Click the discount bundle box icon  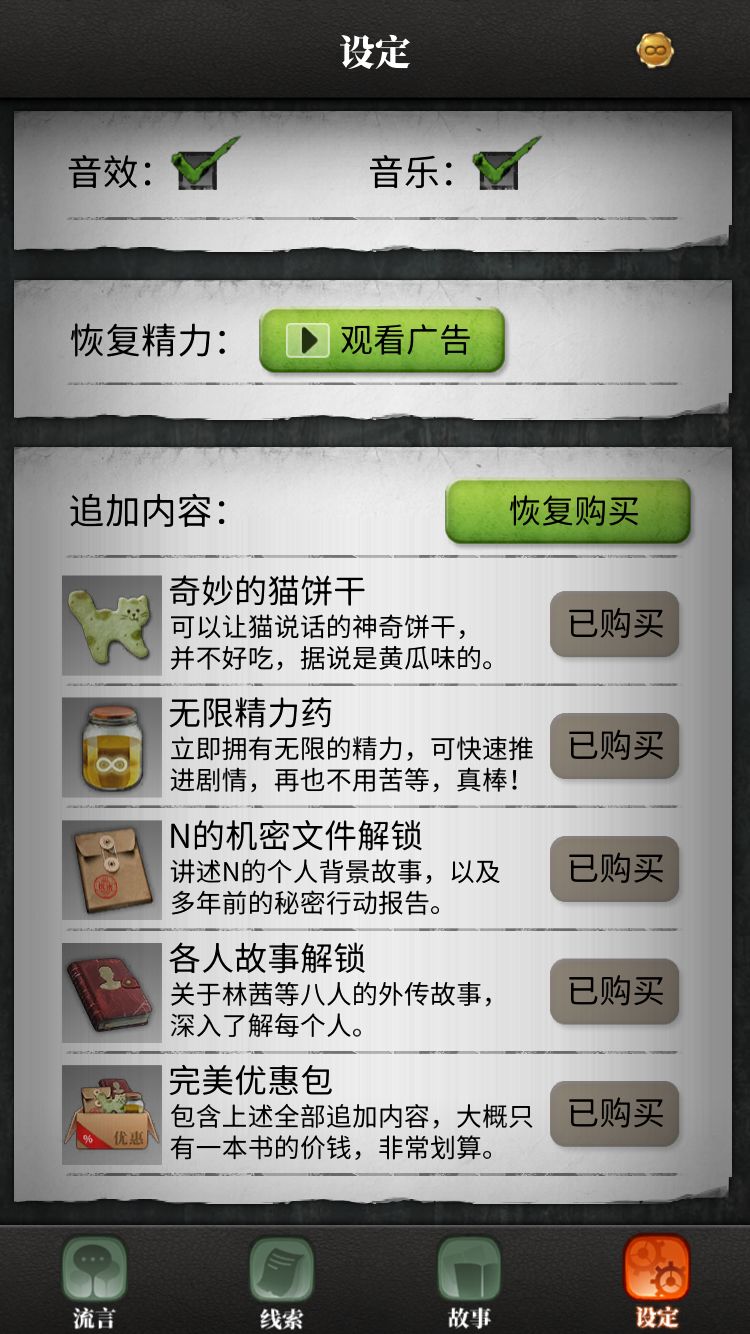click(x=110, y=1114)
